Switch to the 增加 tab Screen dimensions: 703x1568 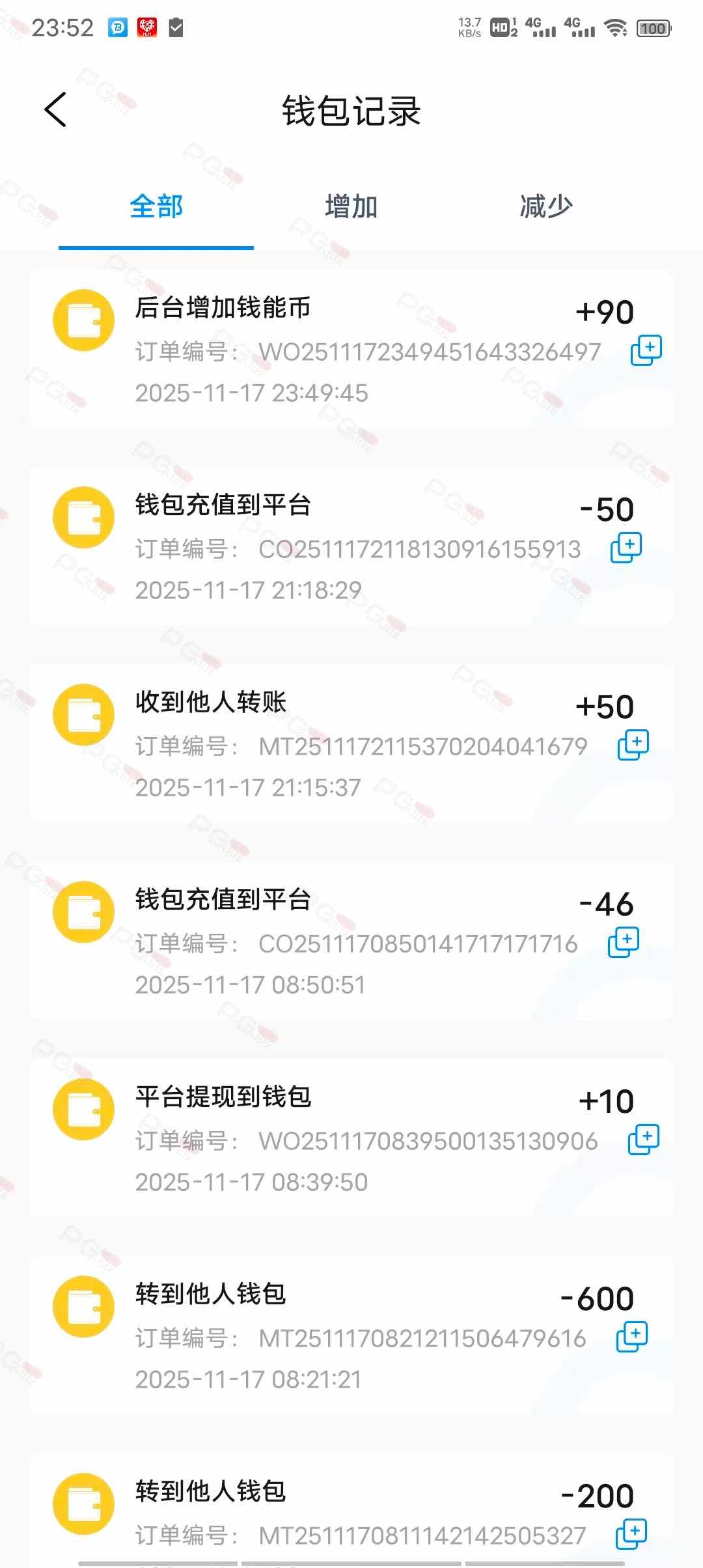(x=351, y=207)
